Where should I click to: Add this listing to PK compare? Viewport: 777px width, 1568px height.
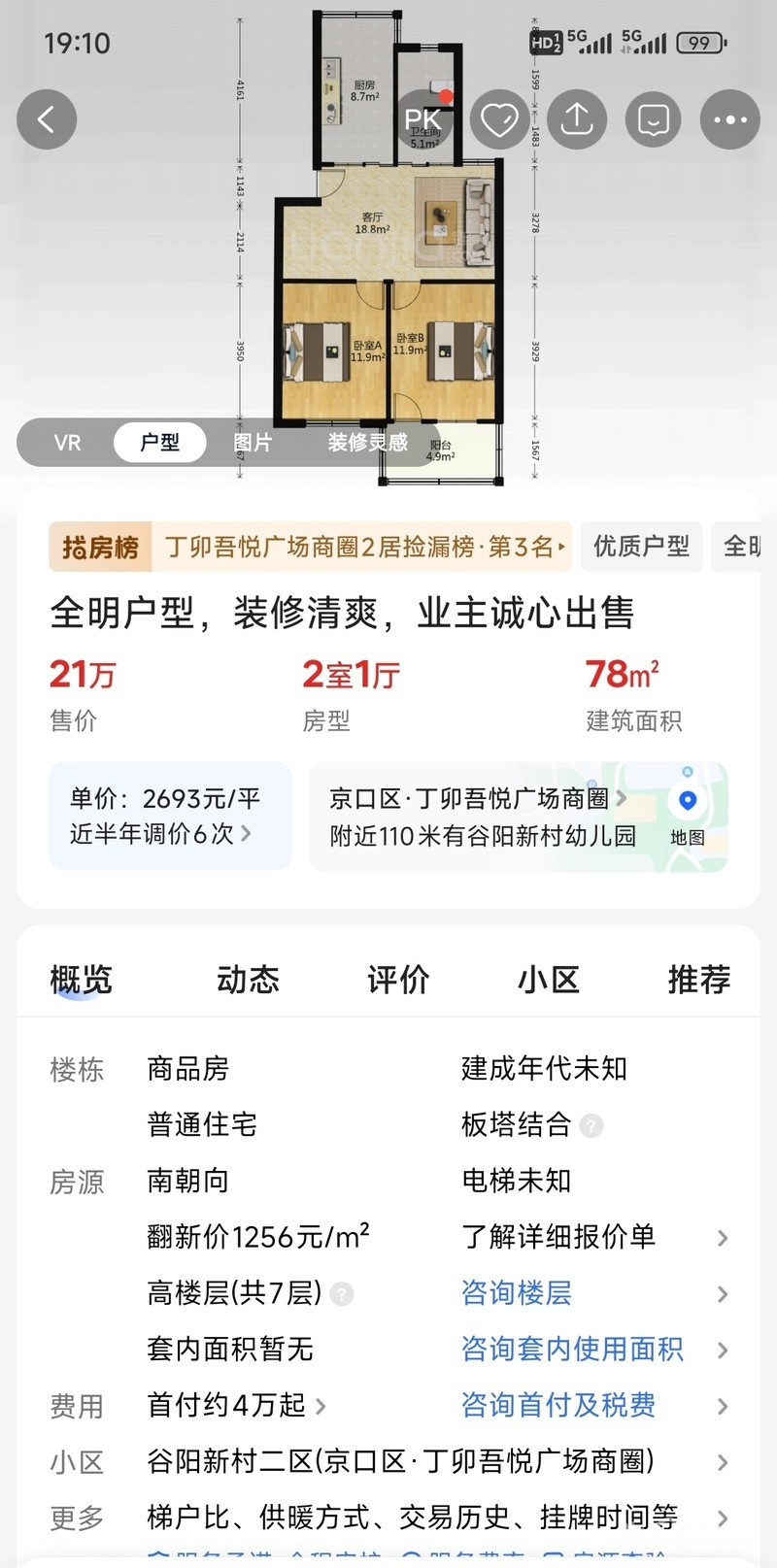pyautogui.click(x=422, y=119)
